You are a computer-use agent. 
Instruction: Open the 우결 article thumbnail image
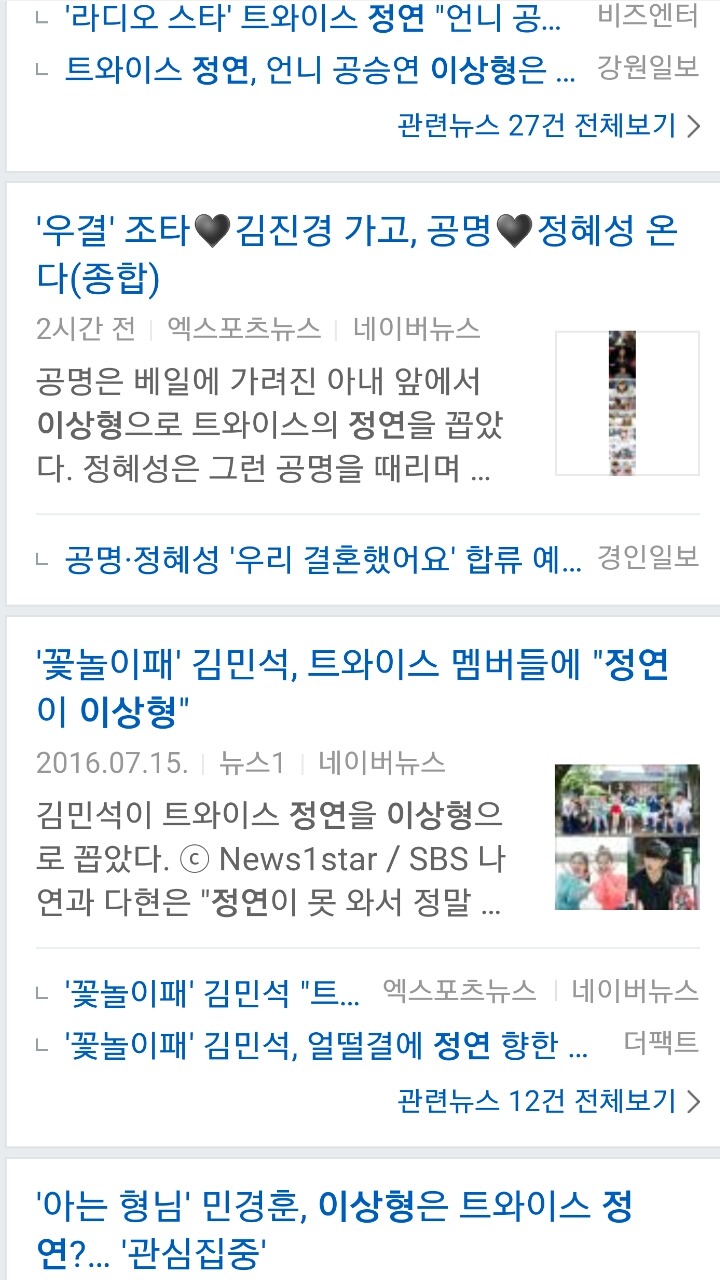[628, 405]
